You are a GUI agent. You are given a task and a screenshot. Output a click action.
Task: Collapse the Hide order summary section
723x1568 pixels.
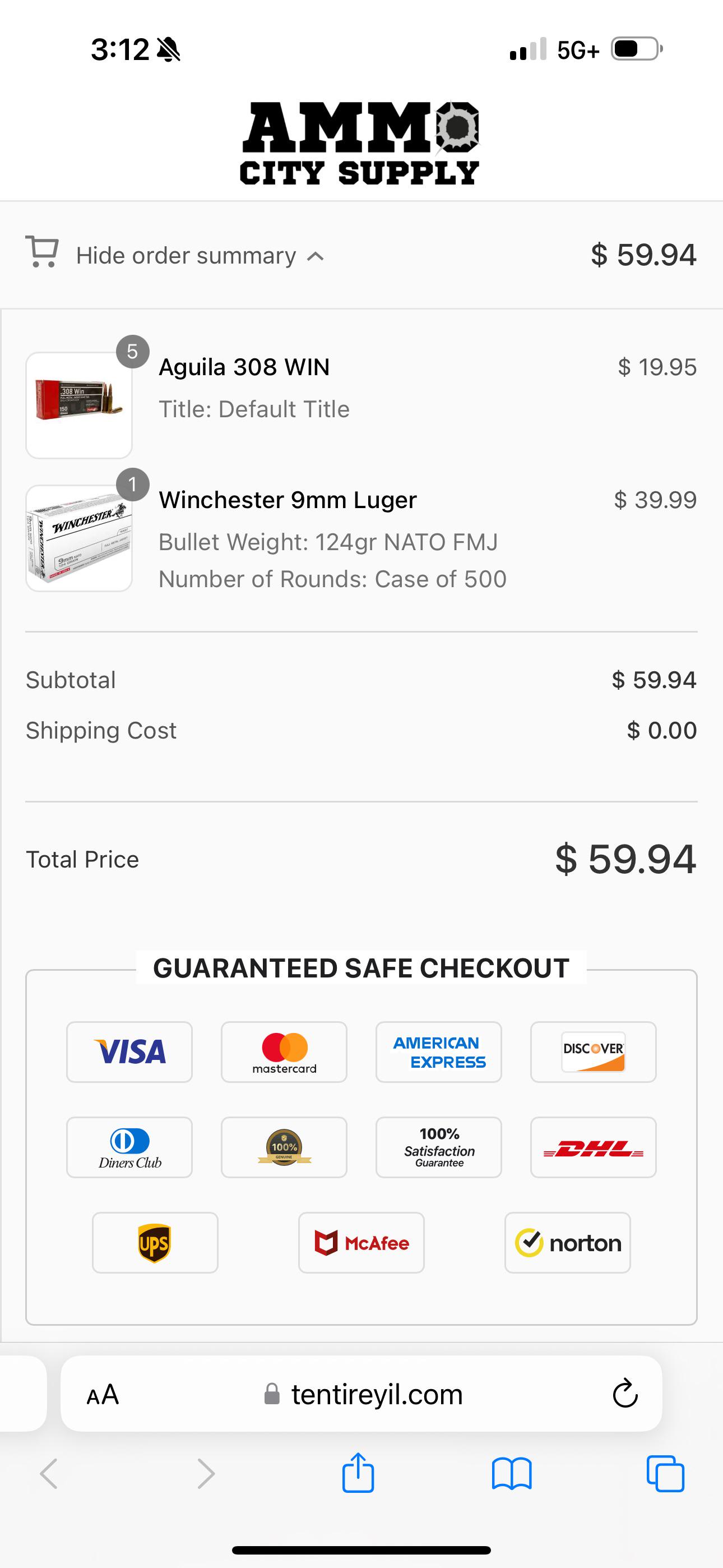186,256
